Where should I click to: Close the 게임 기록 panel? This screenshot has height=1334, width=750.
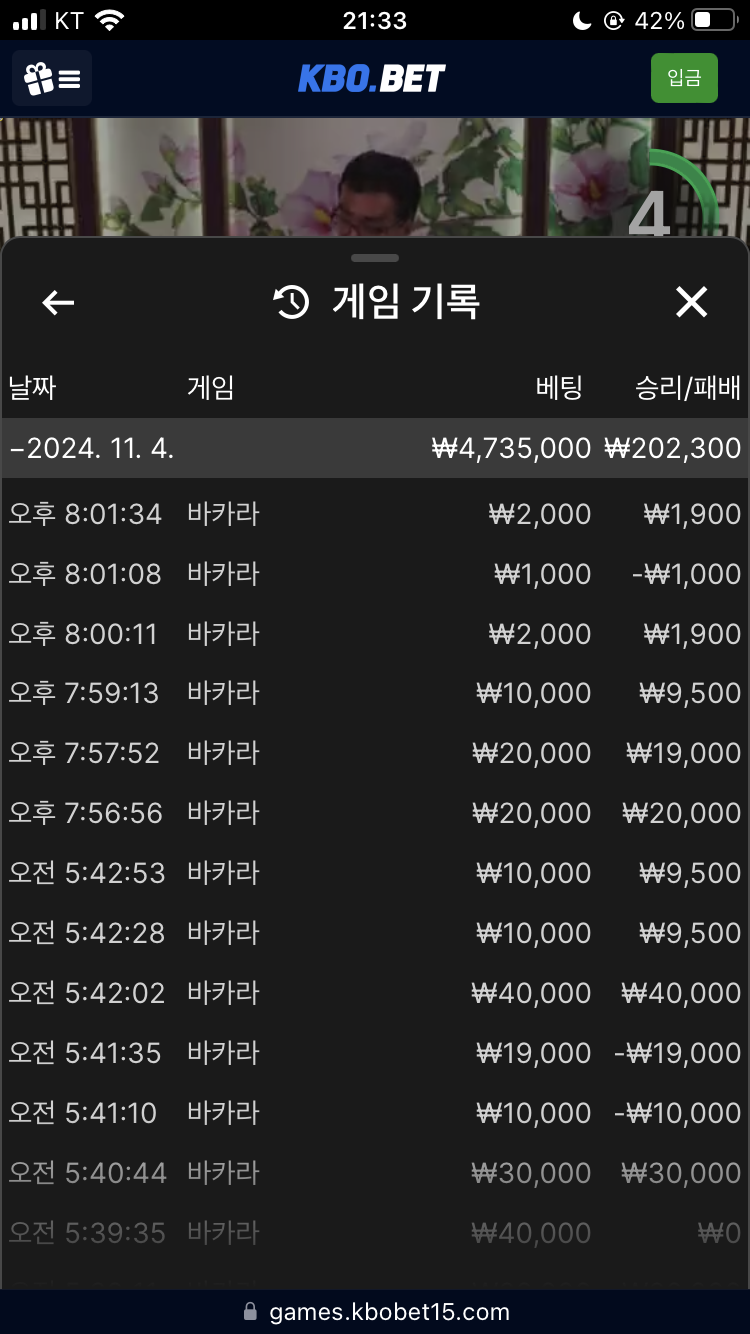[x=691, y=302]
